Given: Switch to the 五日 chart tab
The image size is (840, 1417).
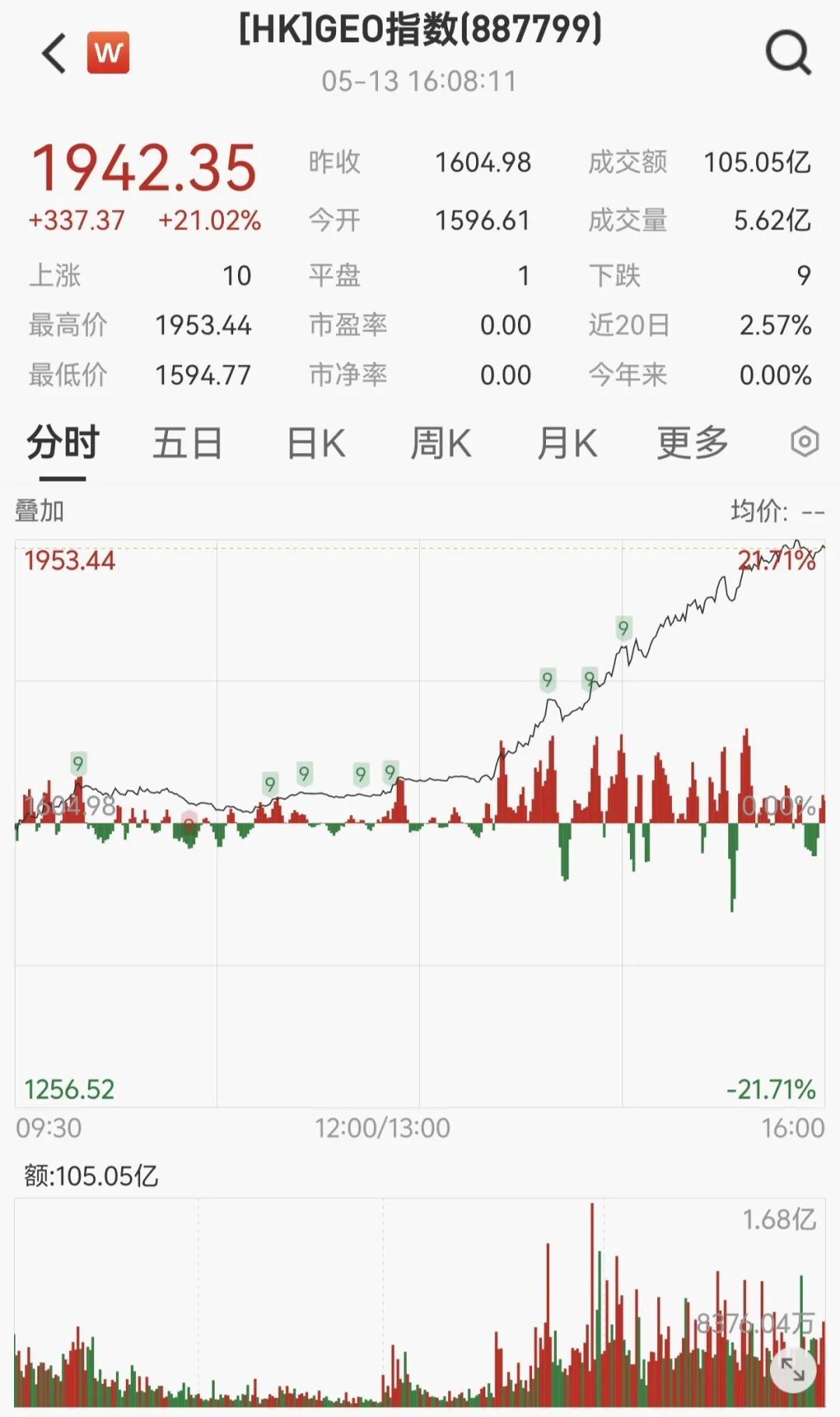Looking at the screenshot, I should (187, 444).
